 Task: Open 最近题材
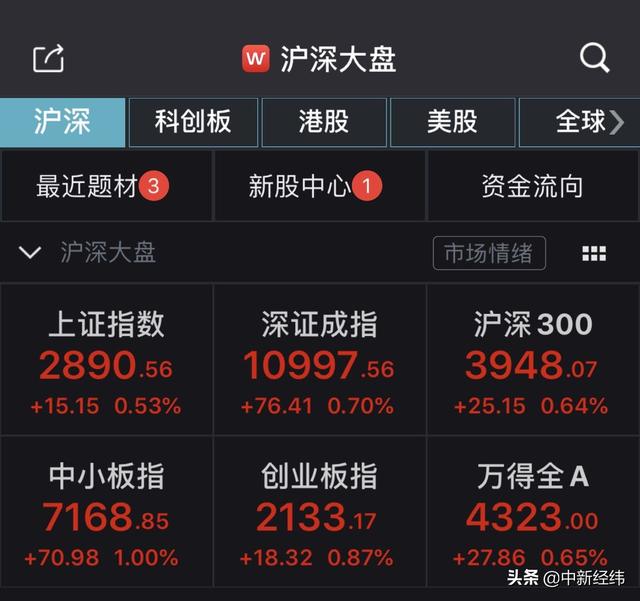click(104, 186)
